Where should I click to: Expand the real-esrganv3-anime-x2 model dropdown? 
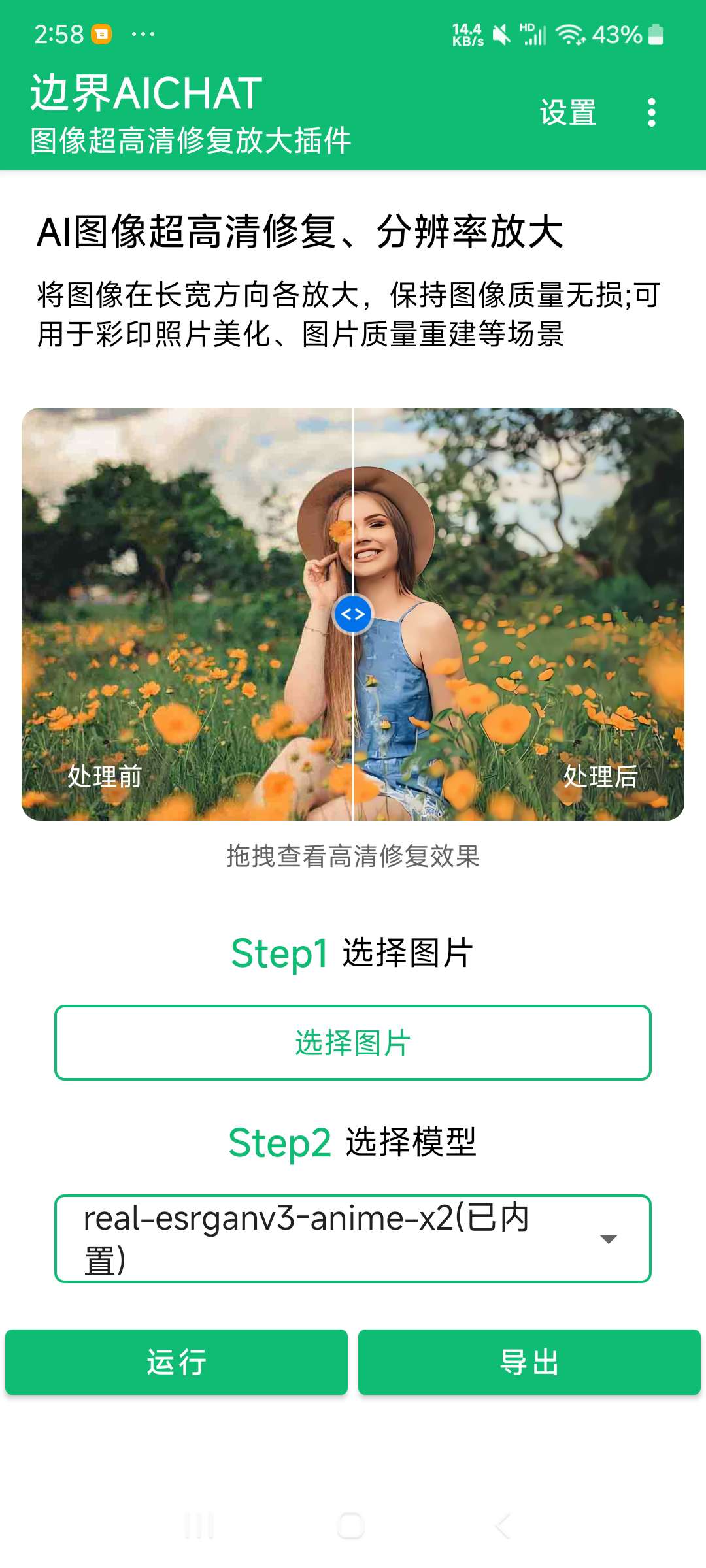tap(353, 1239)
